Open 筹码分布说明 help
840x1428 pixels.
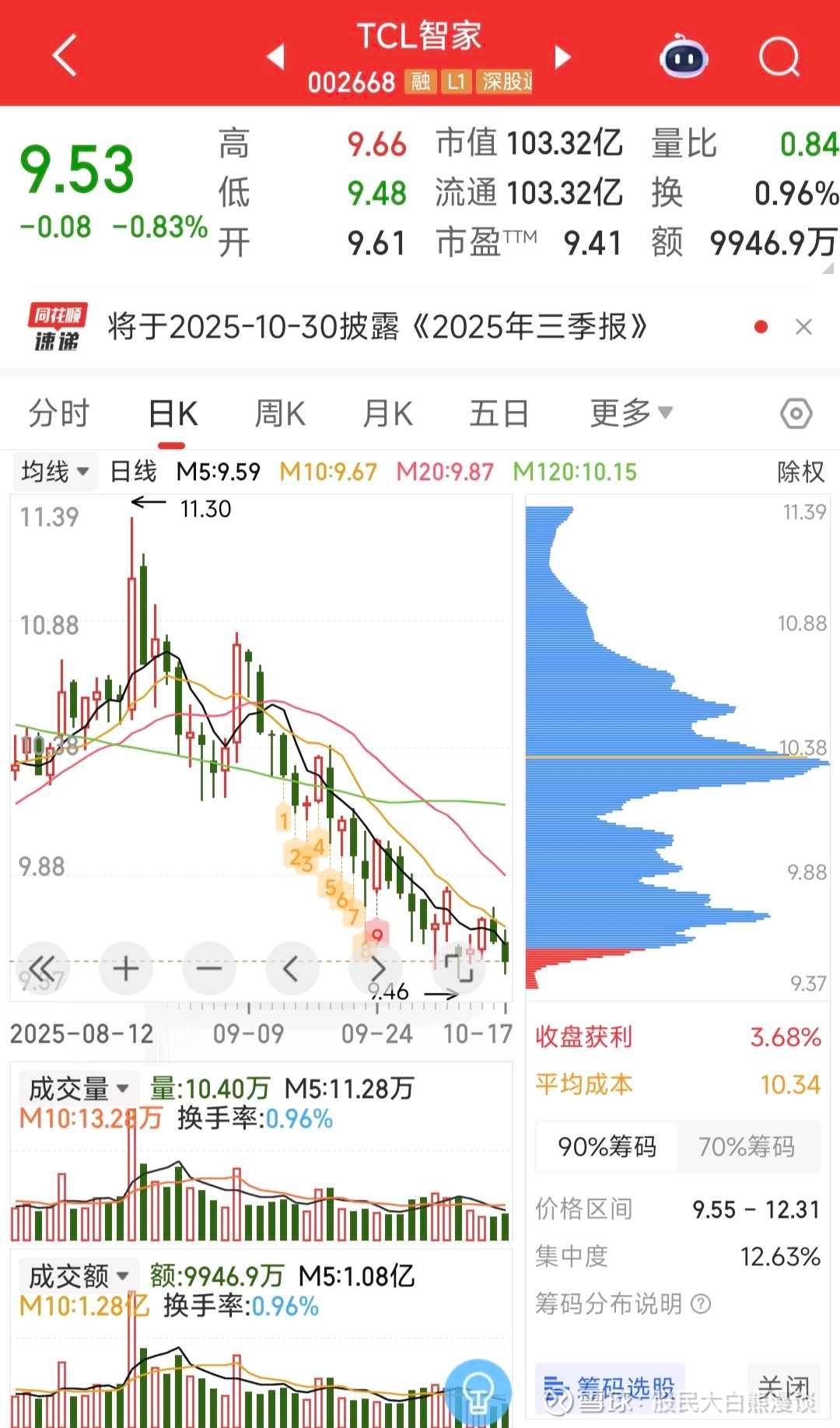point(622,1303)
